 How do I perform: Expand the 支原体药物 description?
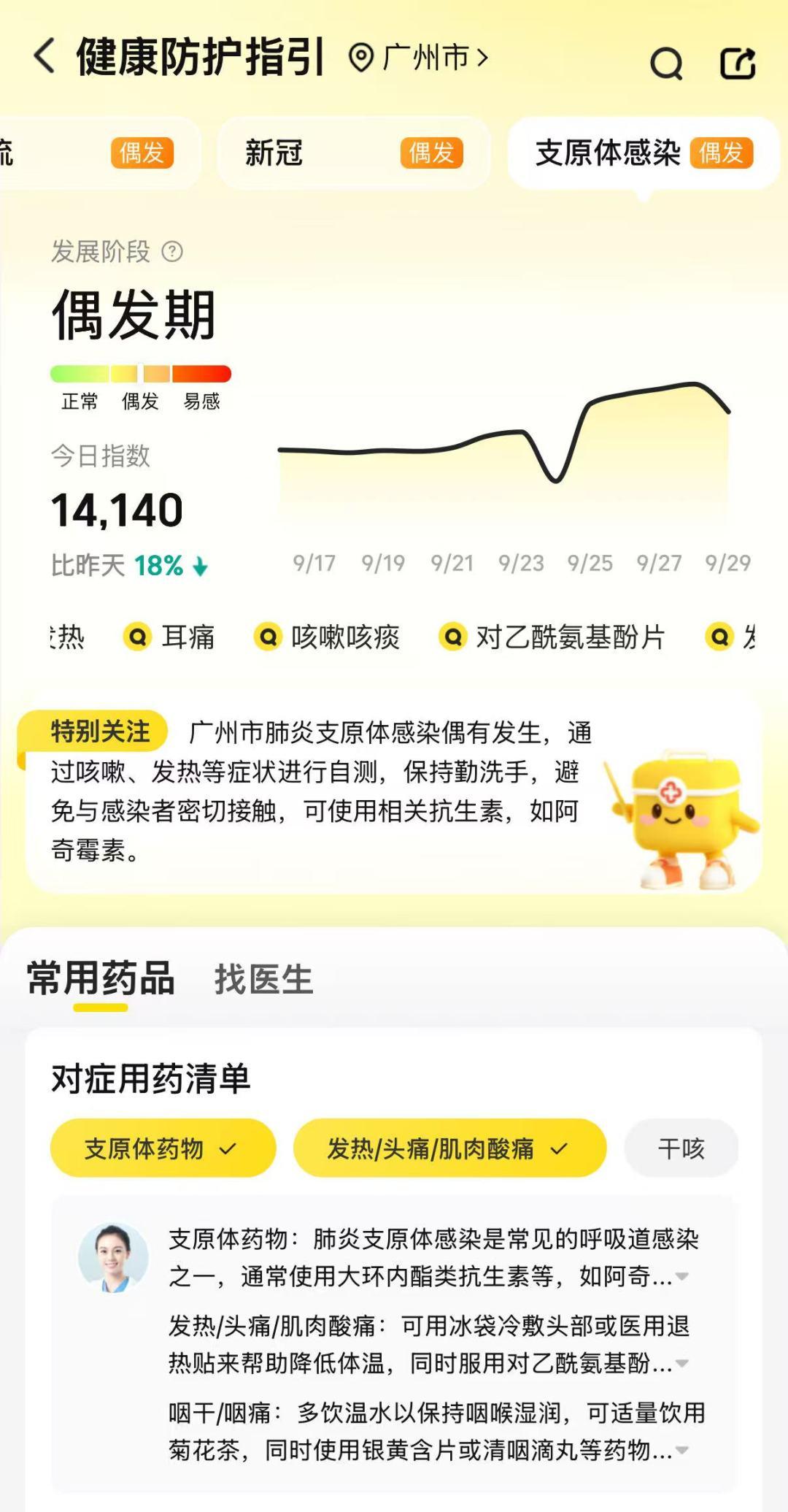(x=682, y=1277)
